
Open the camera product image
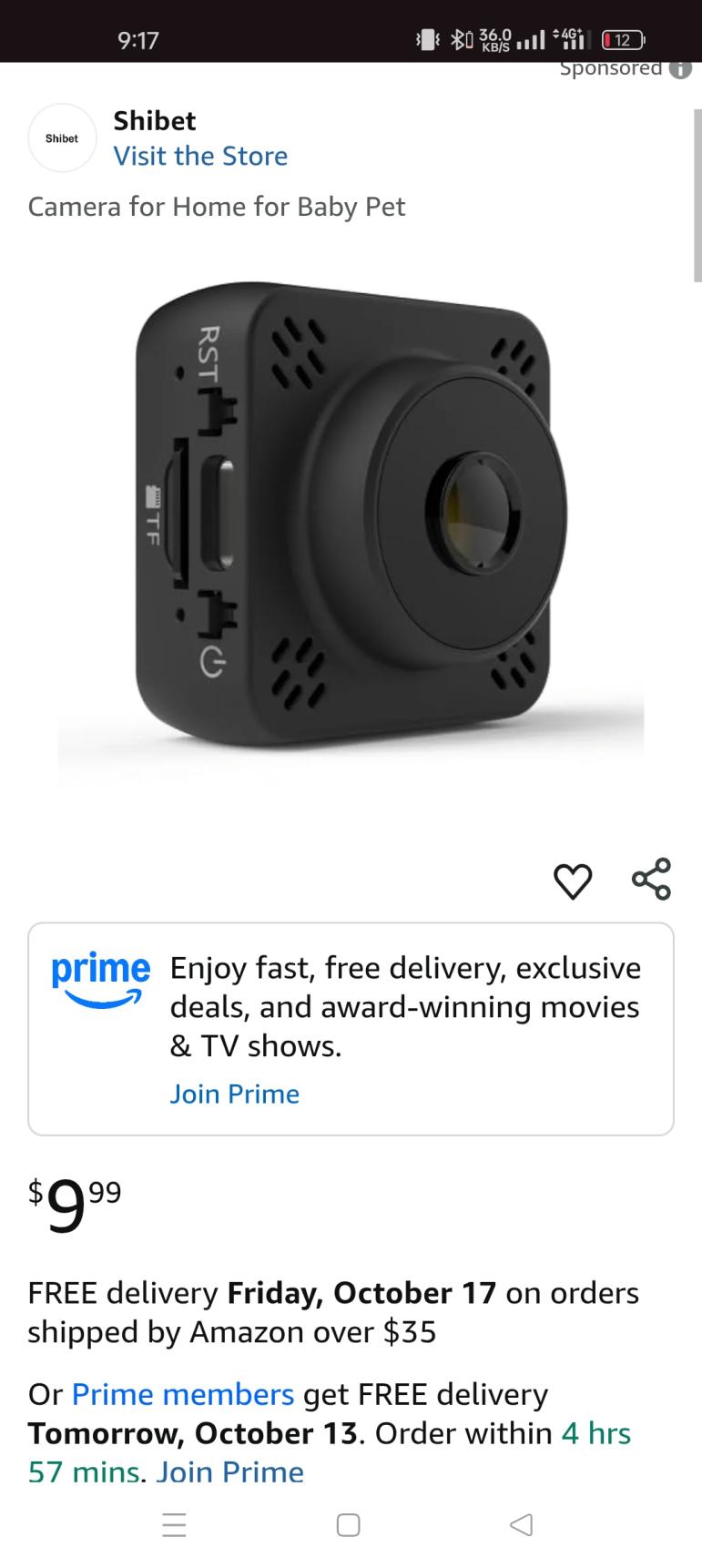click(x=351, y=514)
